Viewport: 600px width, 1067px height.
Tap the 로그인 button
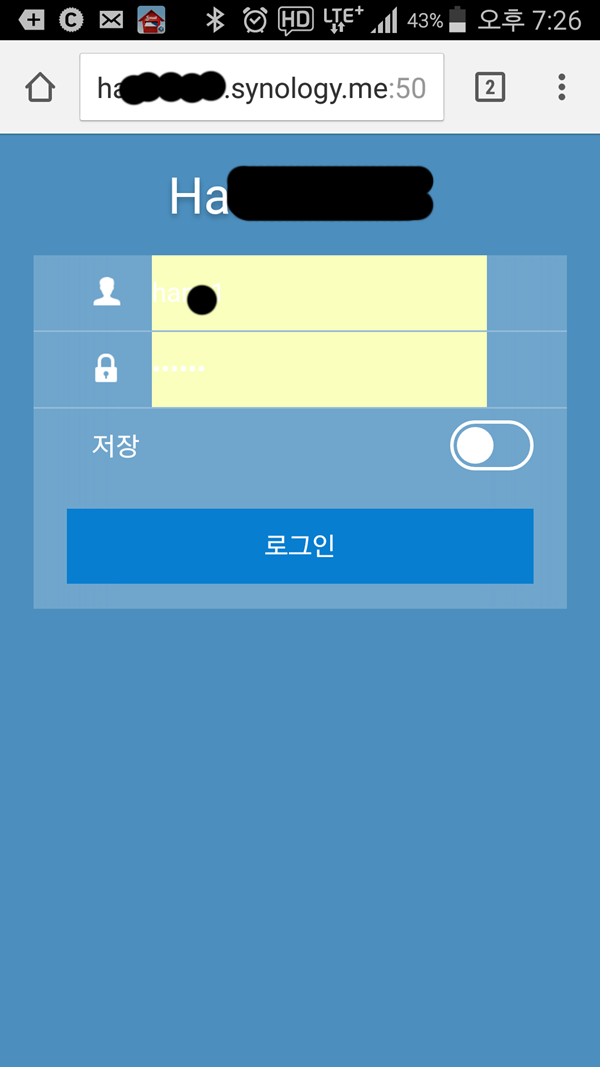(300, 546)
